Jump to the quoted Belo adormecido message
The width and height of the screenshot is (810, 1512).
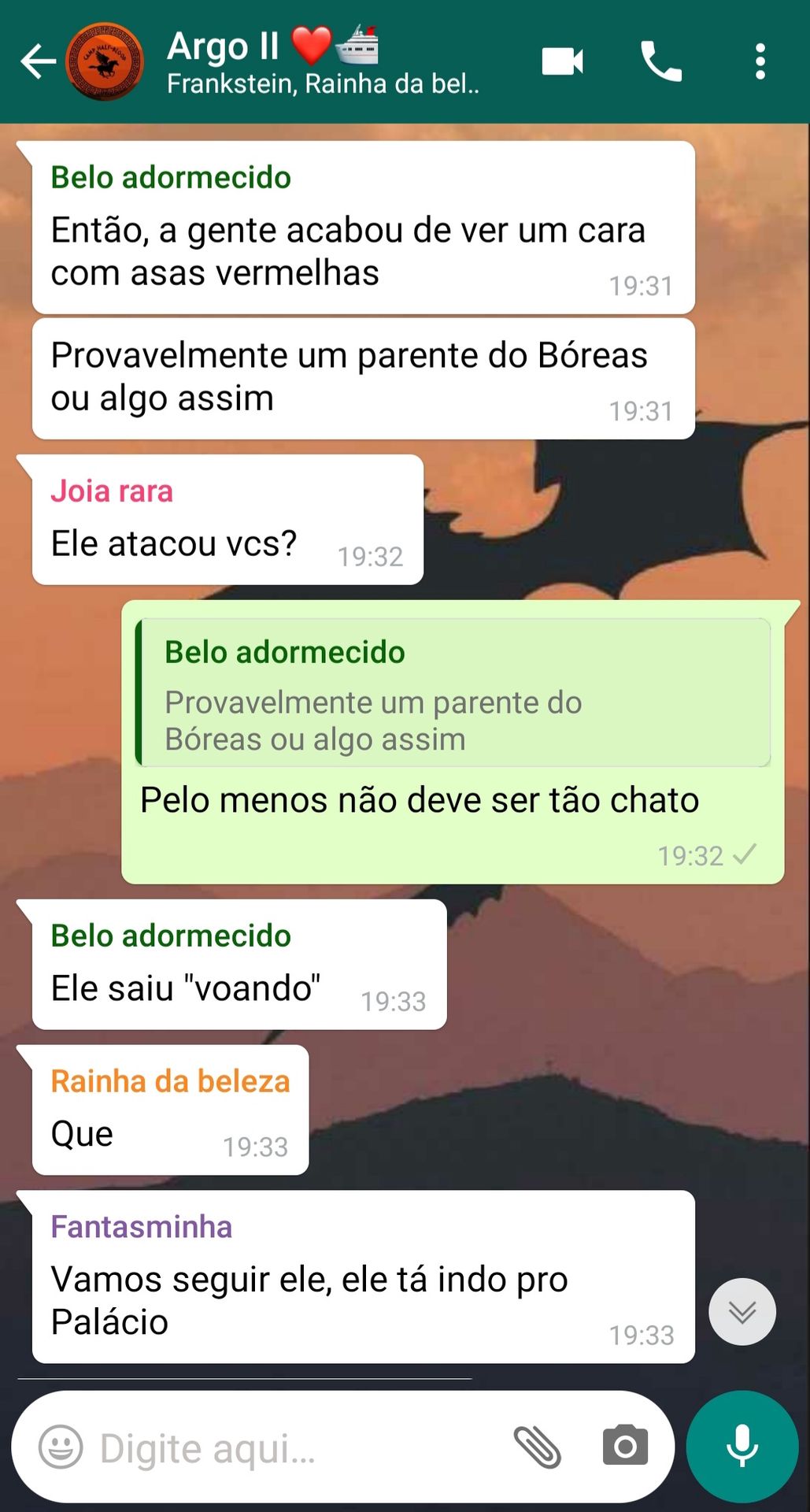click(x=453, y=693)
